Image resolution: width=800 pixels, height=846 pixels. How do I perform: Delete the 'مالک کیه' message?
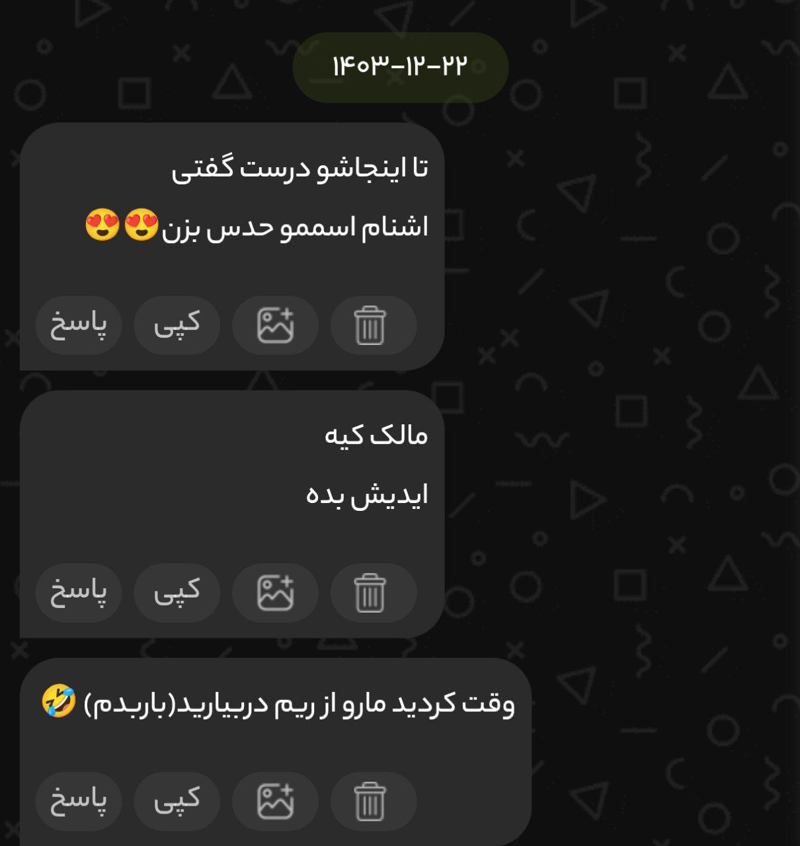pos(372,592)
